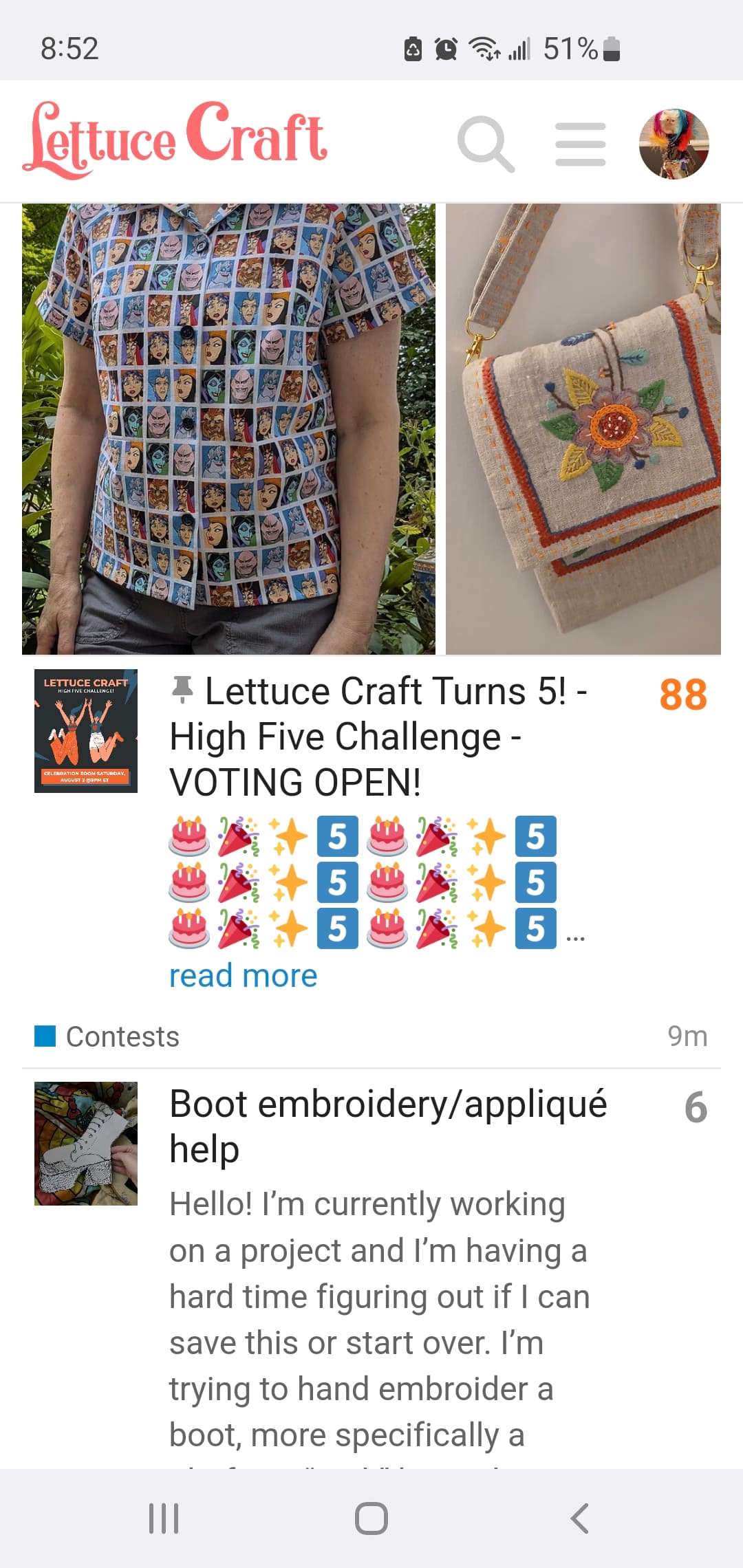
Task: Open the hamburger menu
Action: [x=580, y=144]
